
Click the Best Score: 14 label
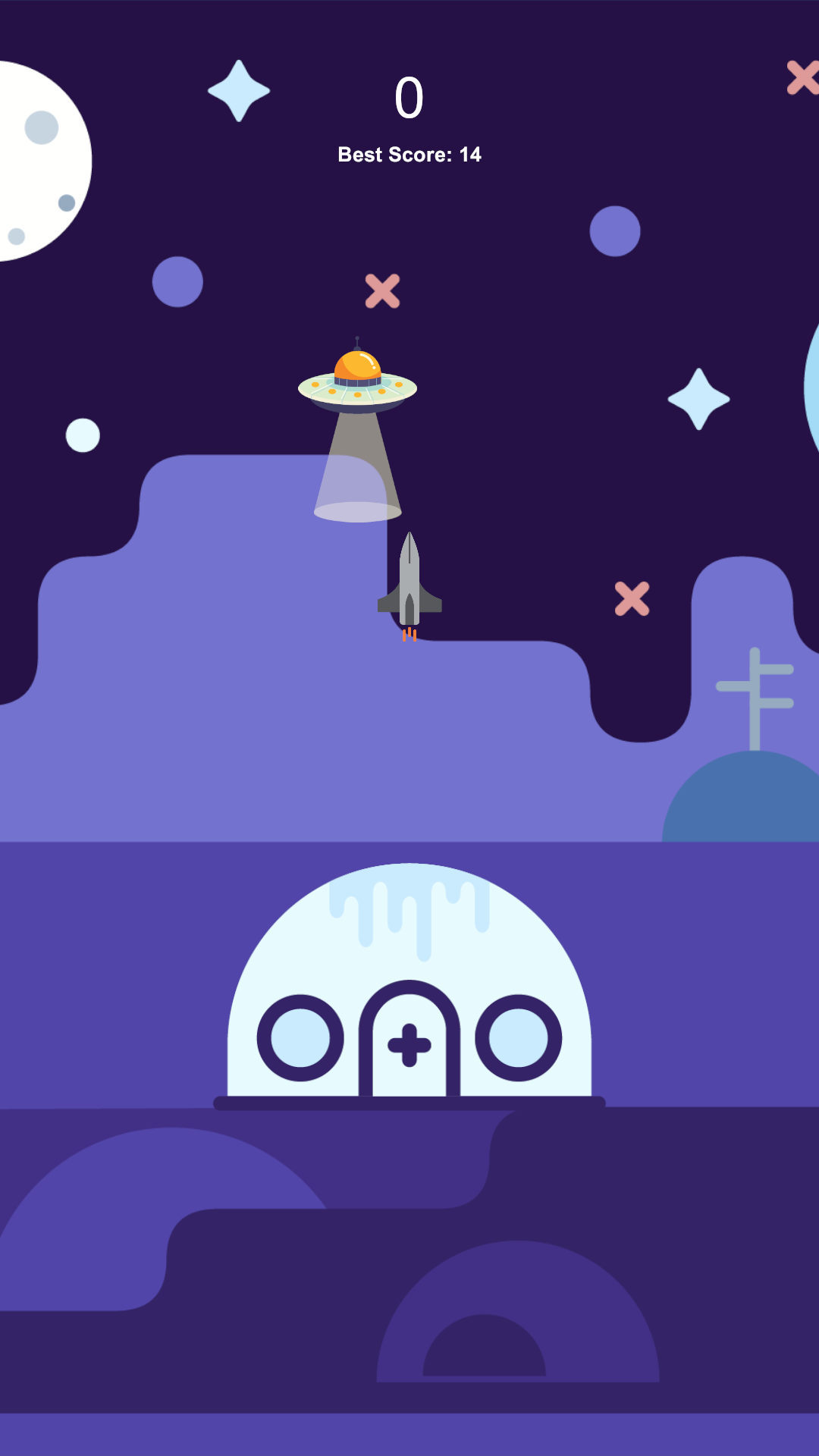click(x=409, y=154)
